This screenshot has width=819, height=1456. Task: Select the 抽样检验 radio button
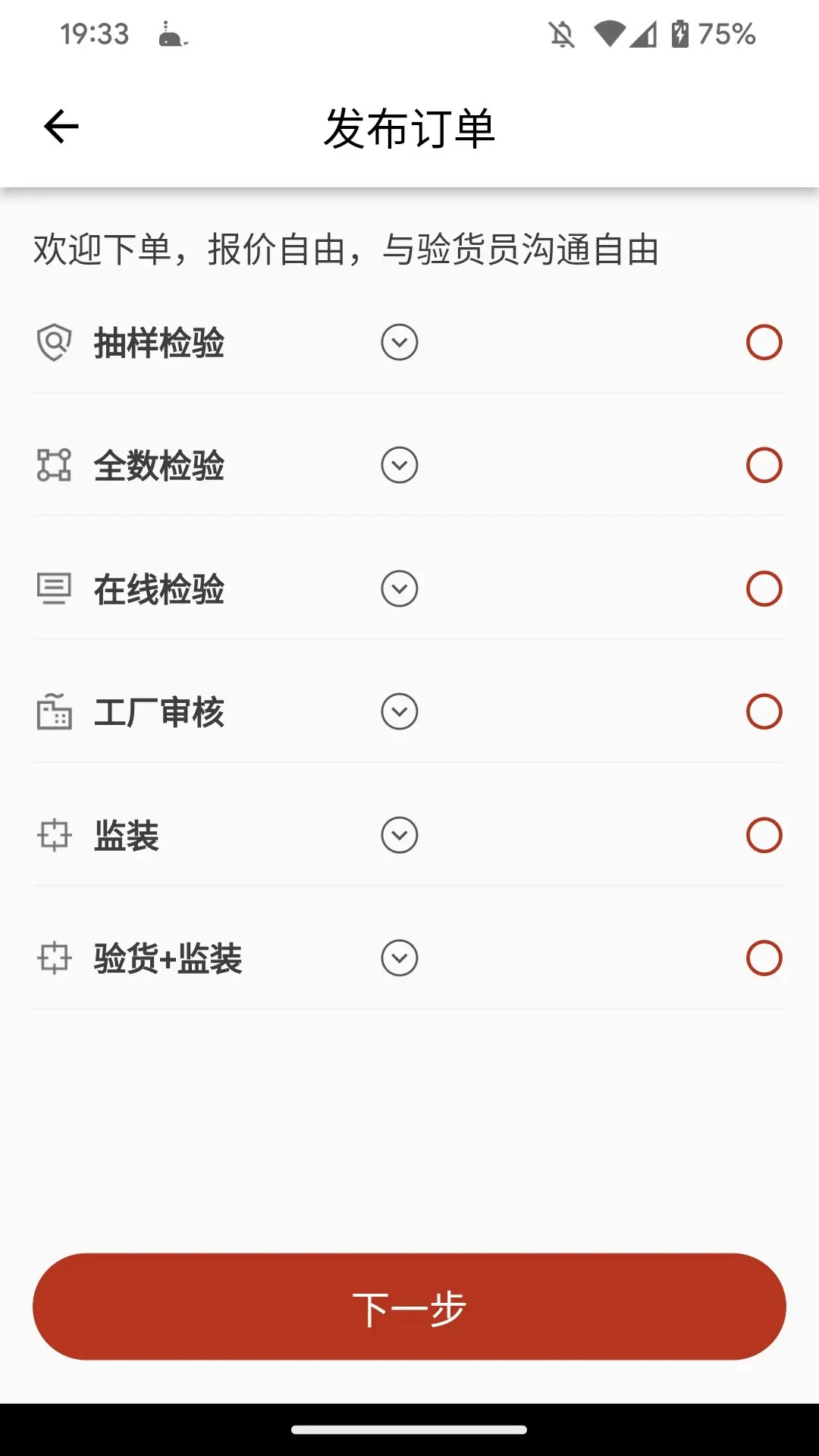pyautogui.click(x=764, y=343)
